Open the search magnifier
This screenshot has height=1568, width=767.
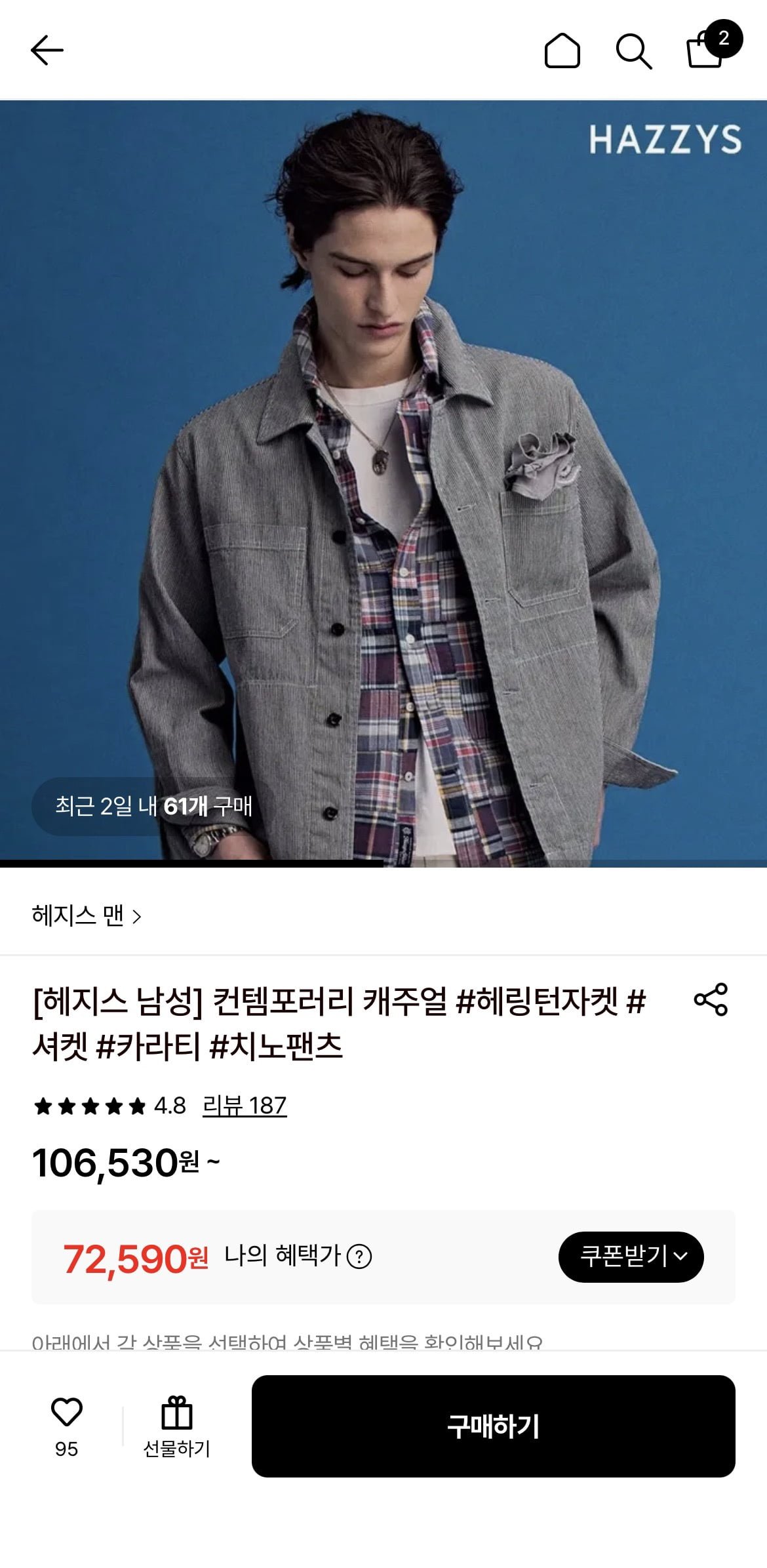coord(633,50)
